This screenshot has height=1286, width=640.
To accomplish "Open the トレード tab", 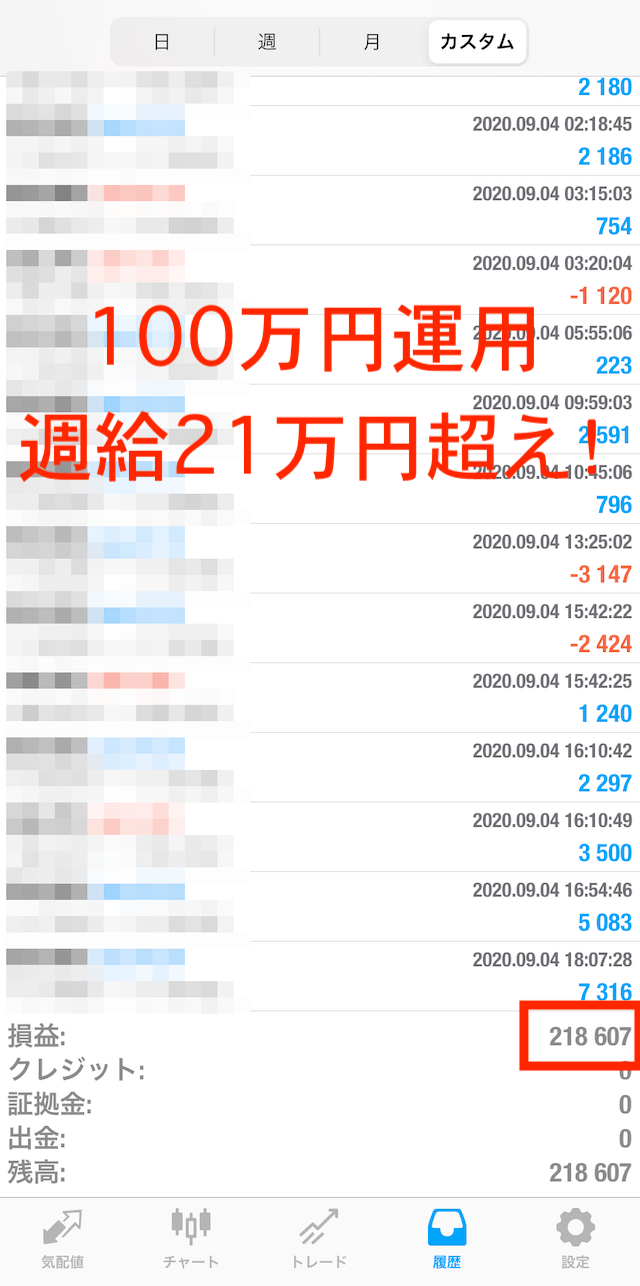I will pos(319,1239).
